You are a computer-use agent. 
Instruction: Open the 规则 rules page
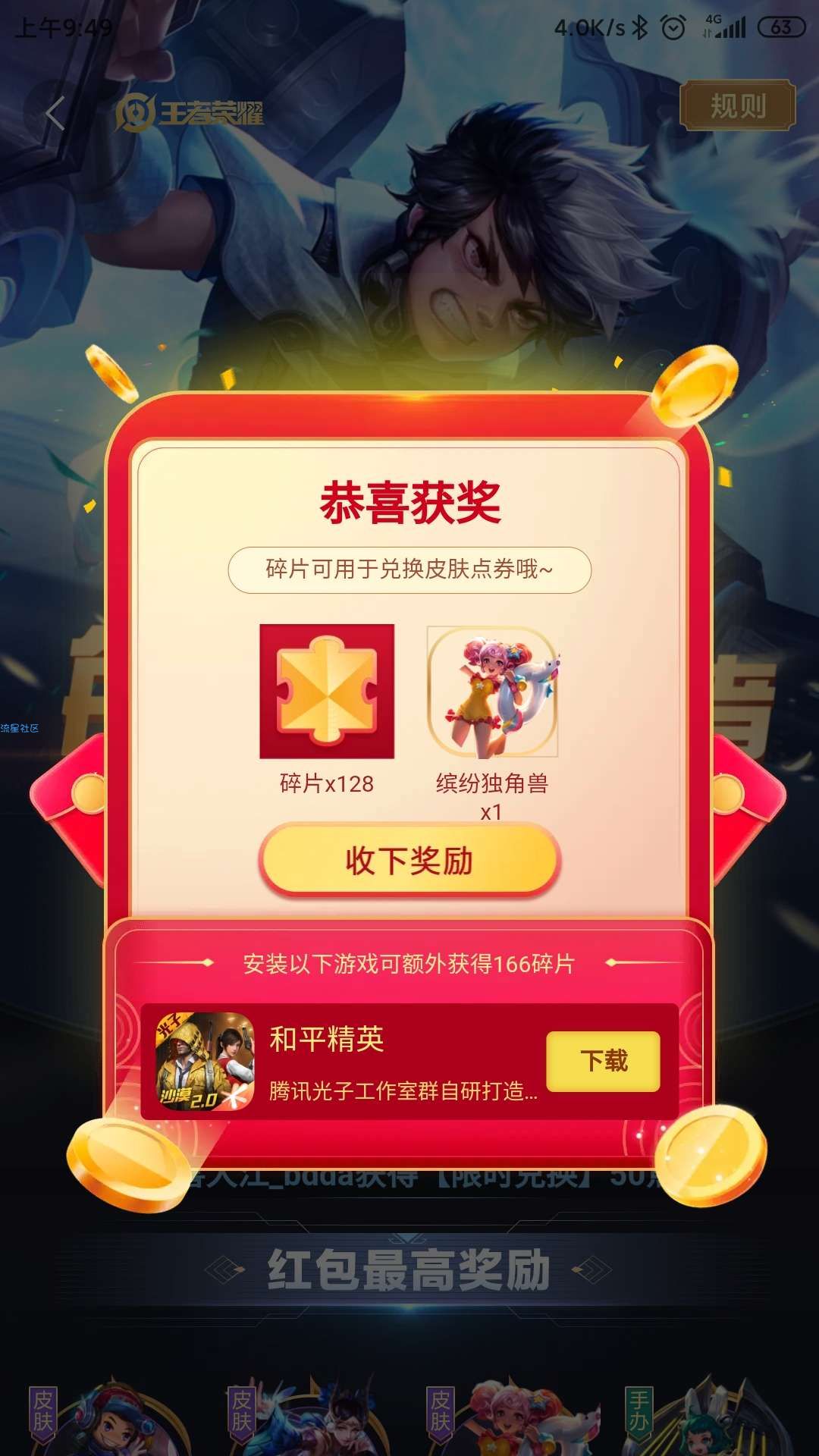click(737, 106)
